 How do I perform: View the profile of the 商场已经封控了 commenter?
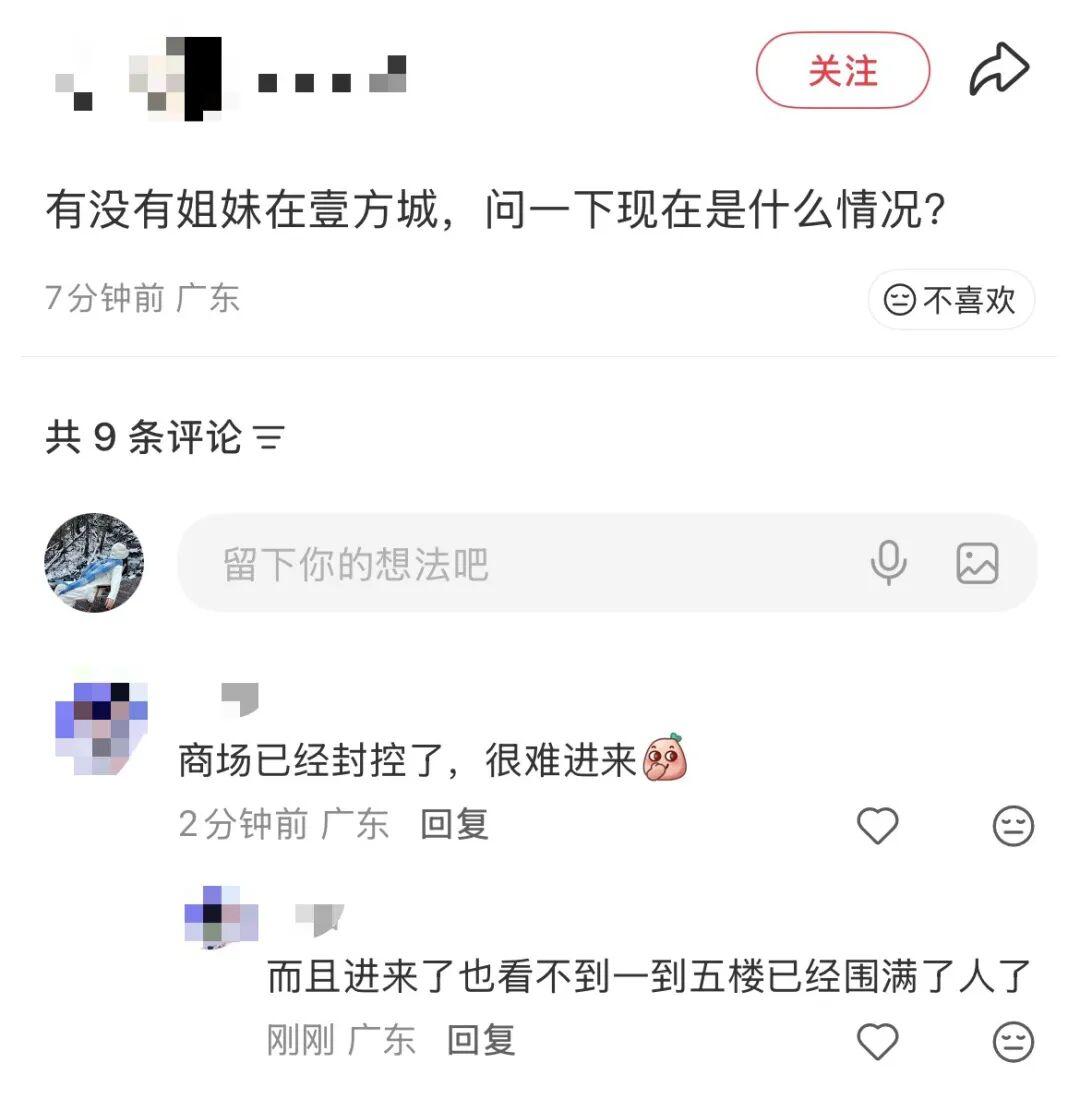[101, 728]
